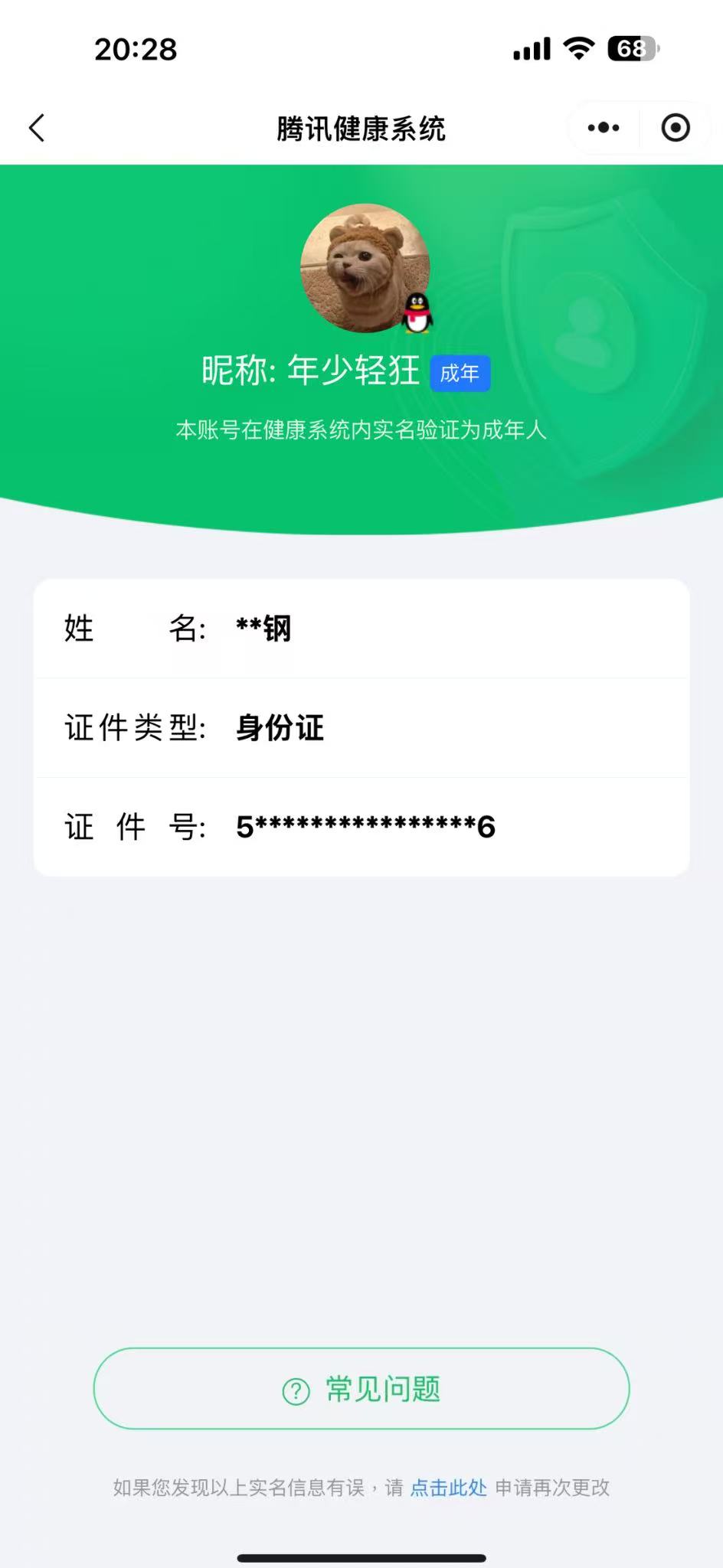Tap the question mark icon in 常见问题

(295, 1388)
